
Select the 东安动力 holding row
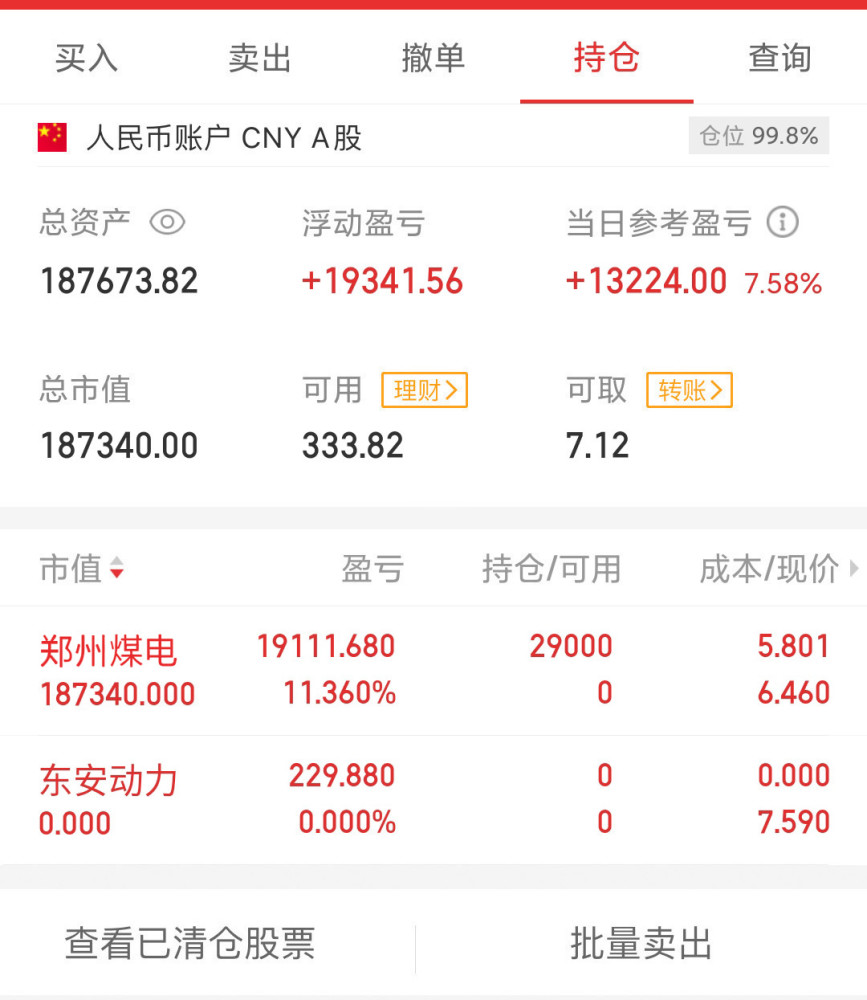tap(433, 797)
